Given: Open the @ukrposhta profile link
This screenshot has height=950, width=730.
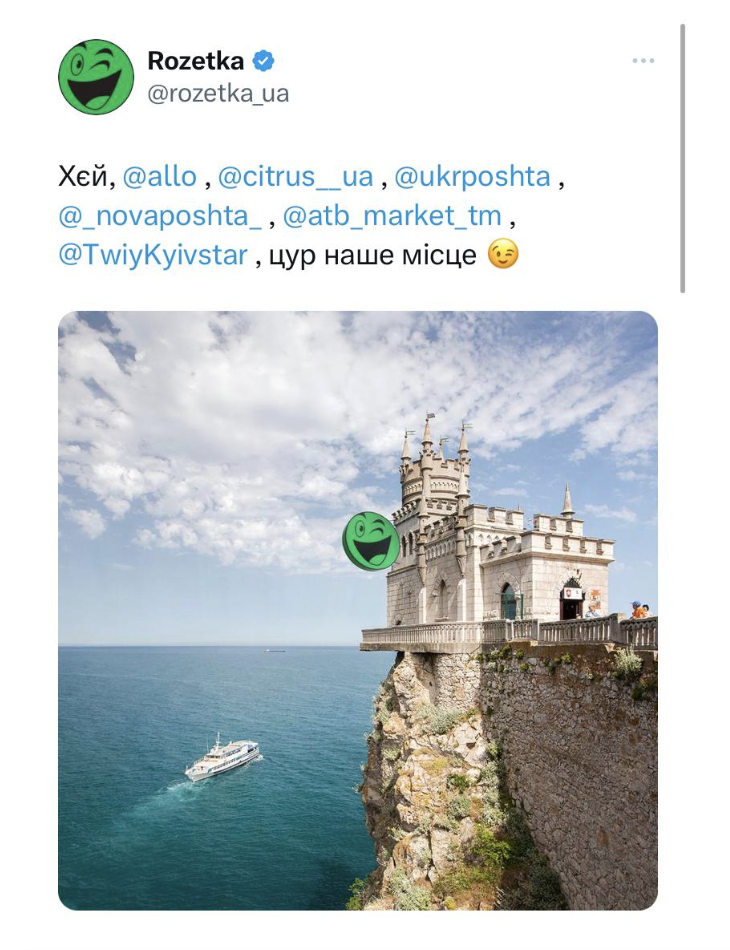Looking at the screenshot, I should [x=472, y=177].
